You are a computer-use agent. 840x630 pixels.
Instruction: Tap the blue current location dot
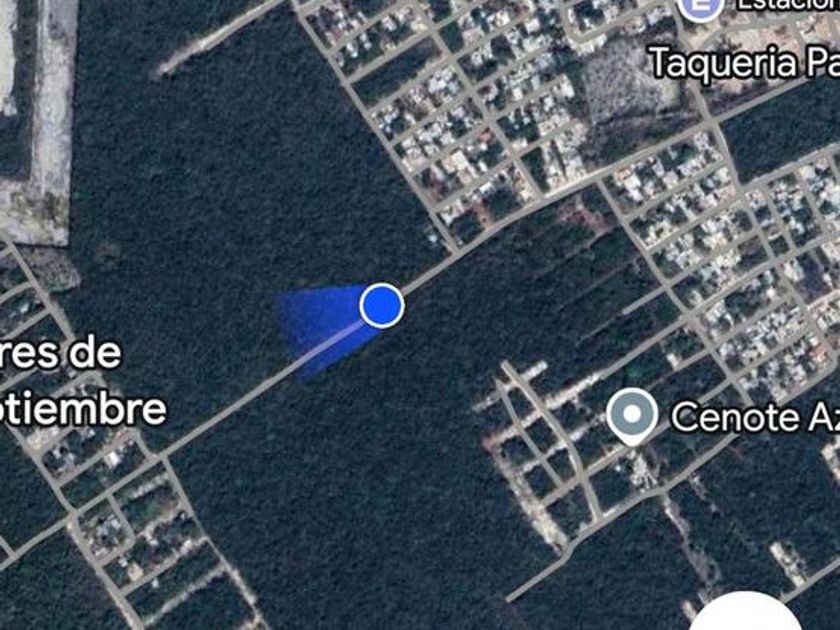point(381,304)
